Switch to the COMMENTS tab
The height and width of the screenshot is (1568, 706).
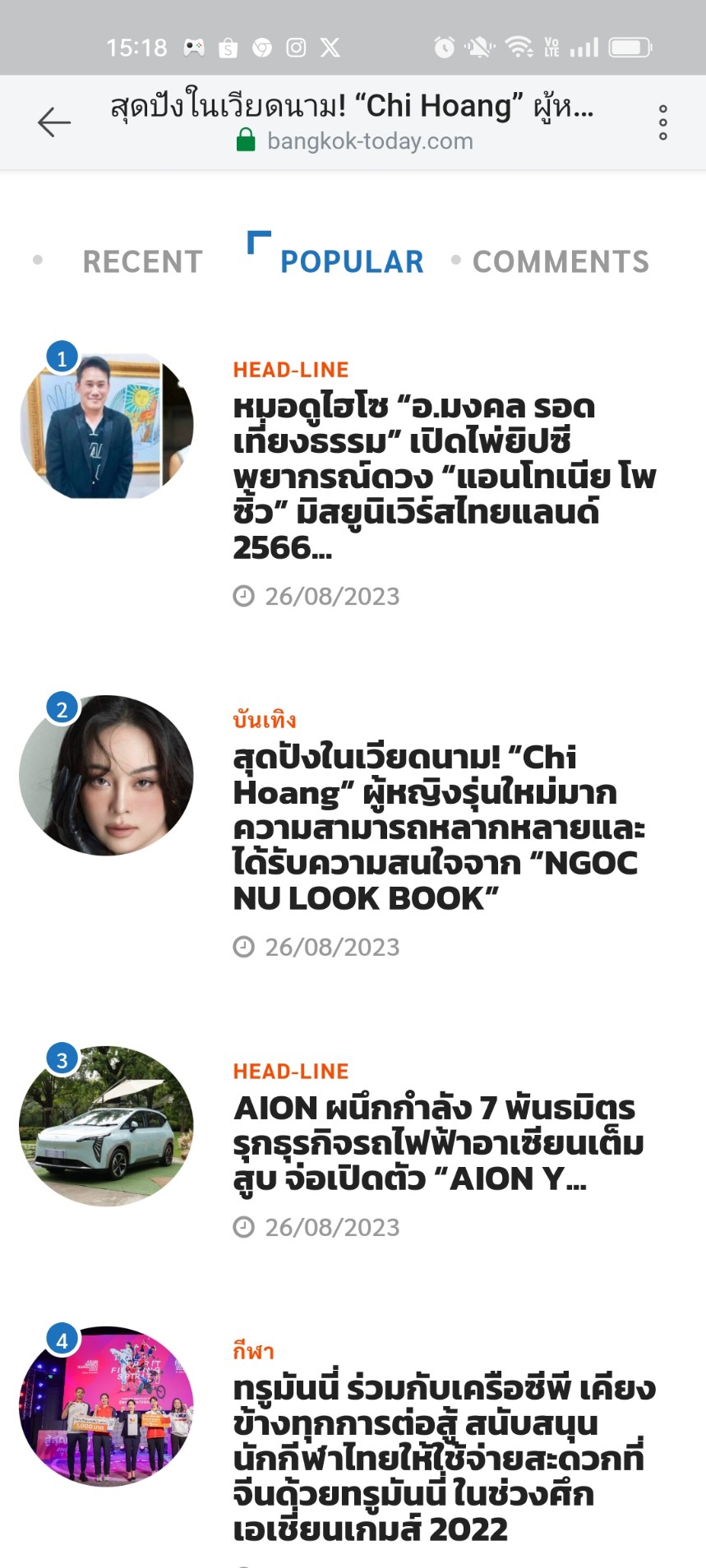pos(561,261)
